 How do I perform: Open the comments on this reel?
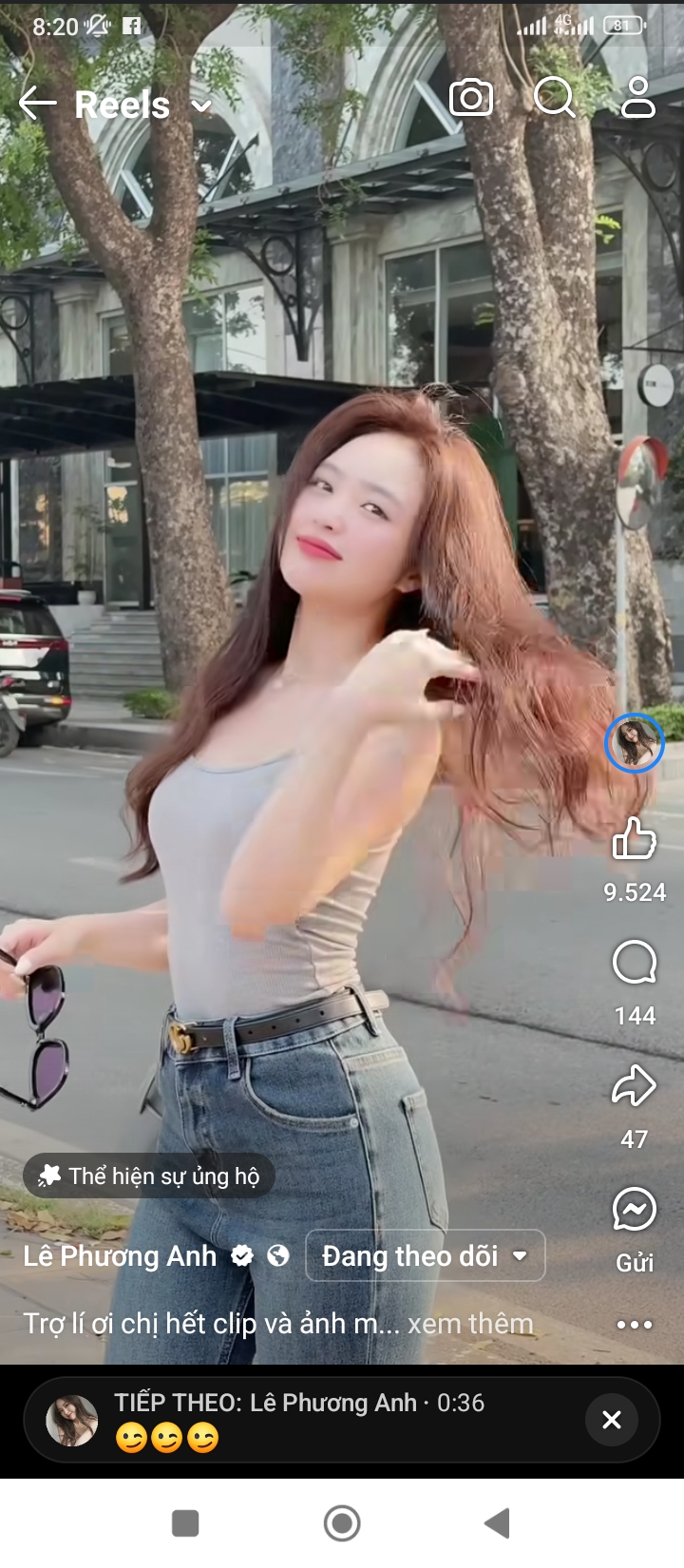pyautogui.click(x=634, y=963)
